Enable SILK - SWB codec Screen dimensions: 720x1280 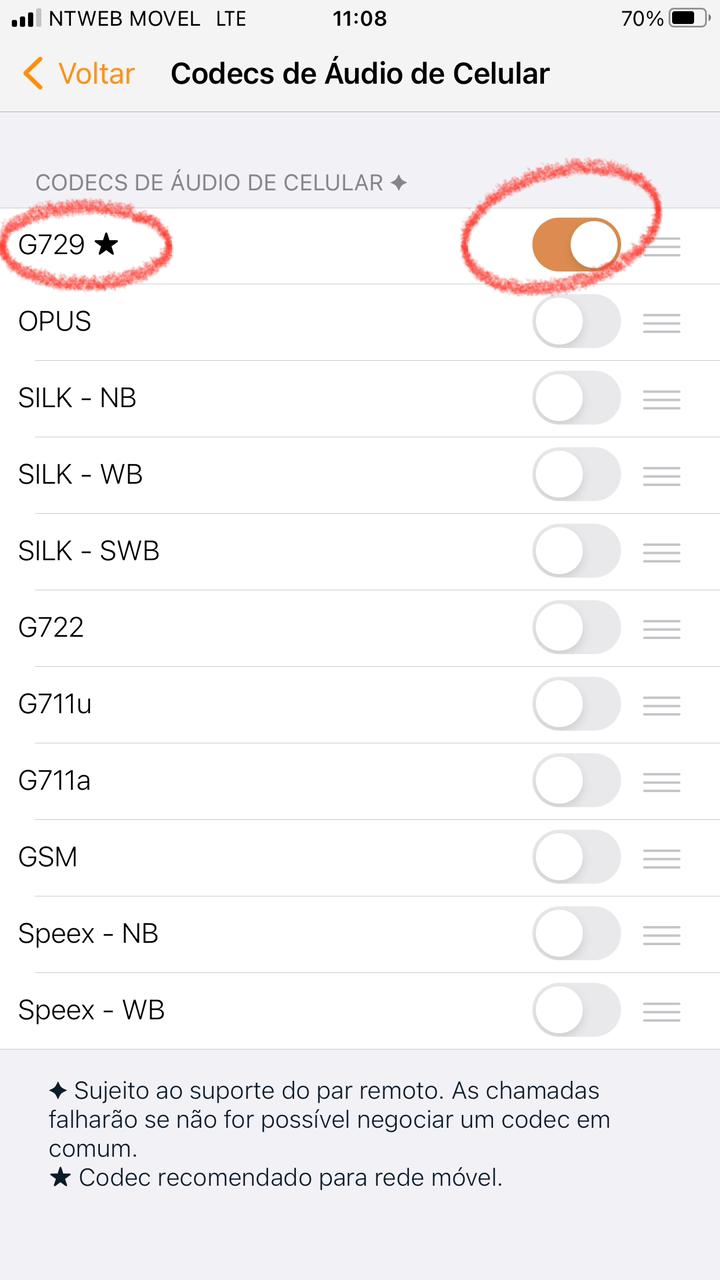576,552
